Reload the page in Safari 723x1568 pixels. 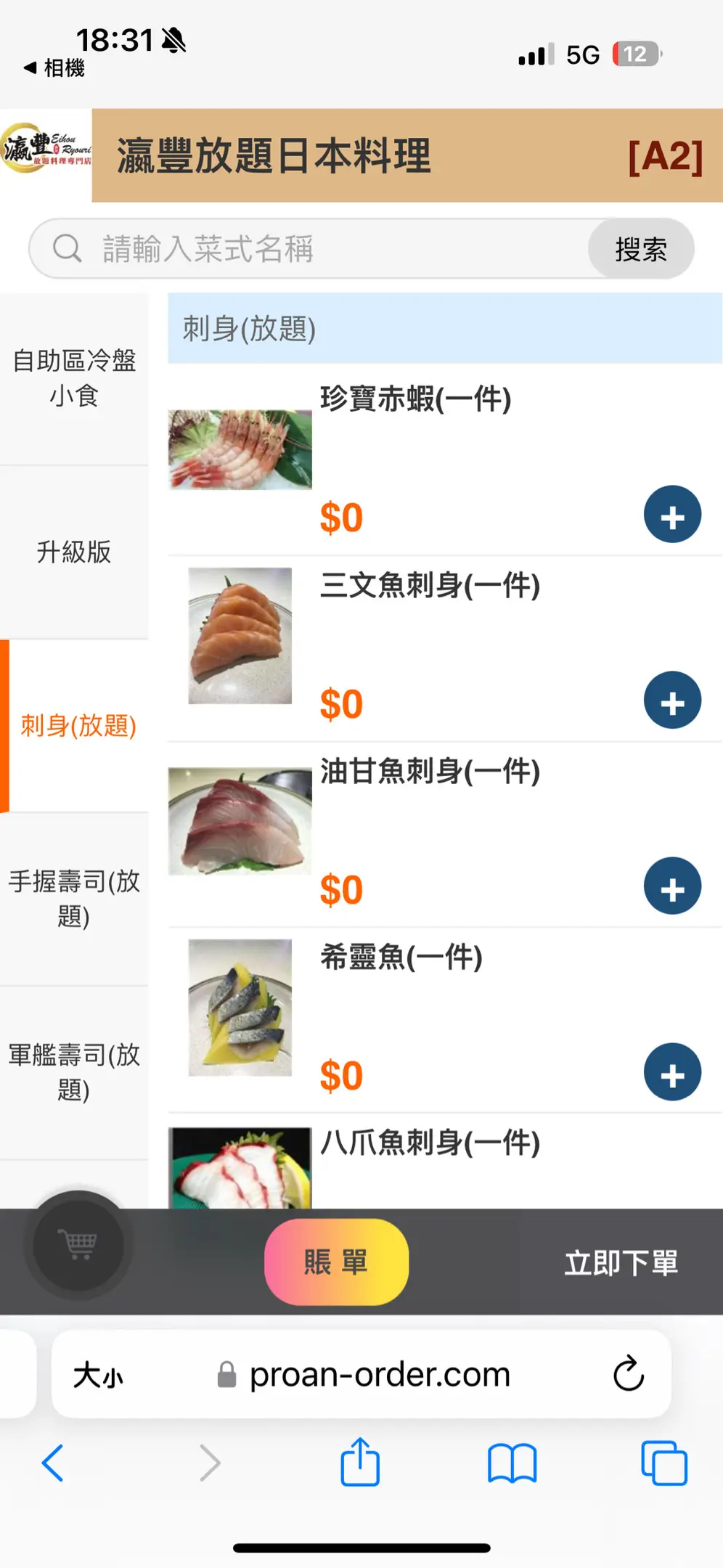click(628, 1373)
